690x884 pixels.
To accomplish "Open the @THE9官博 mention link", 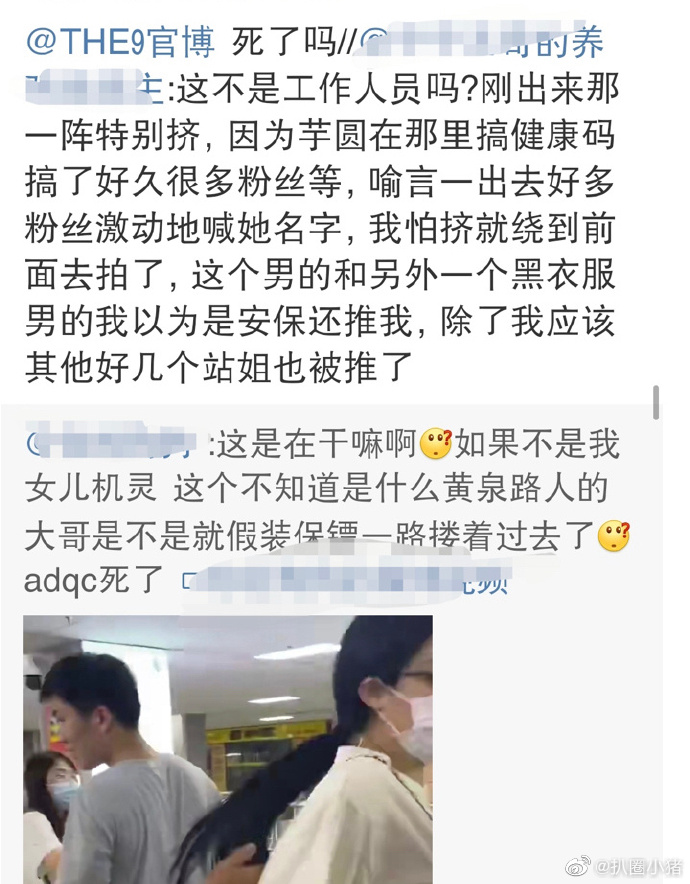I will click(119, 44).
